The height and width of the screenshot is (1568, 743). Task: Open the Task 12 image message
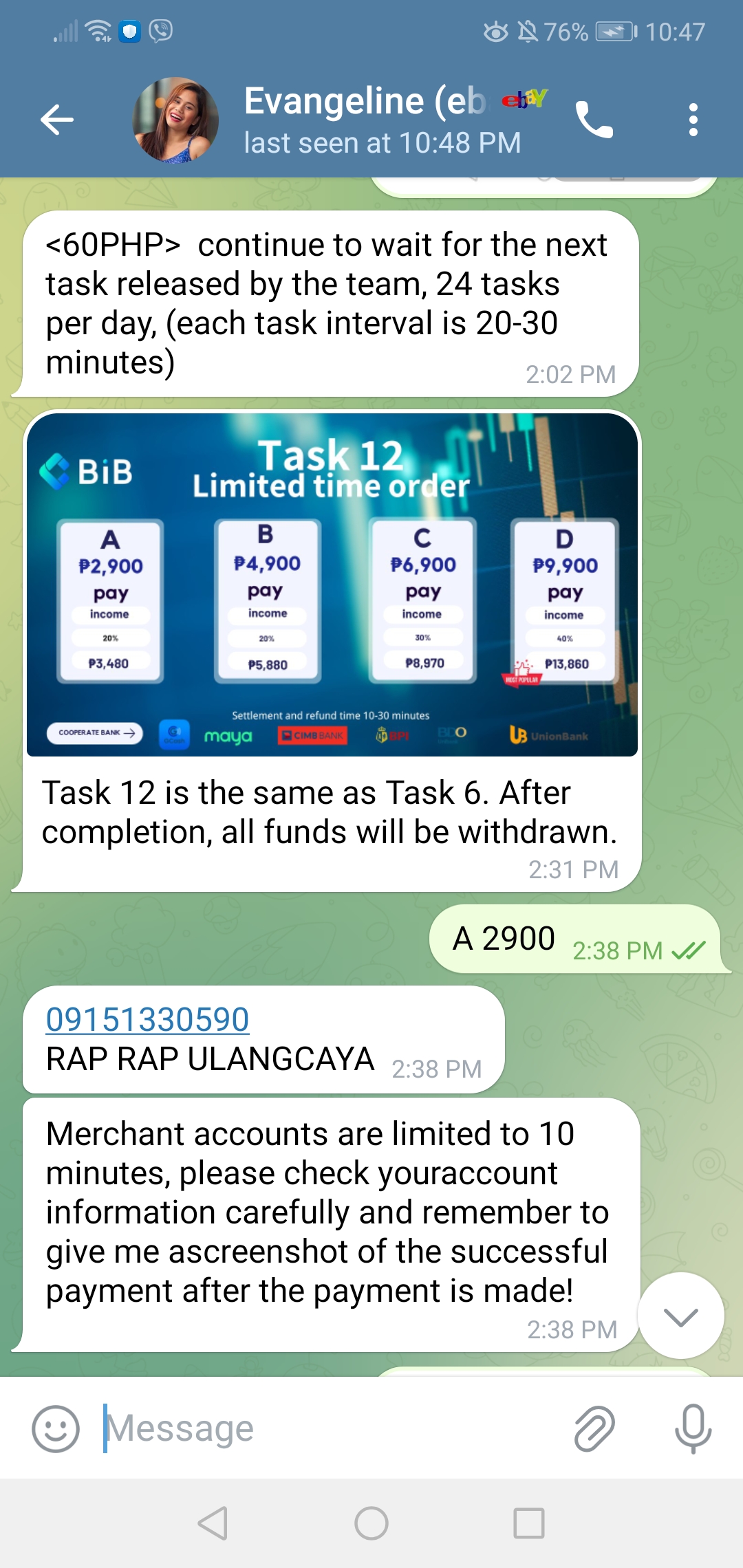point(332,584)
